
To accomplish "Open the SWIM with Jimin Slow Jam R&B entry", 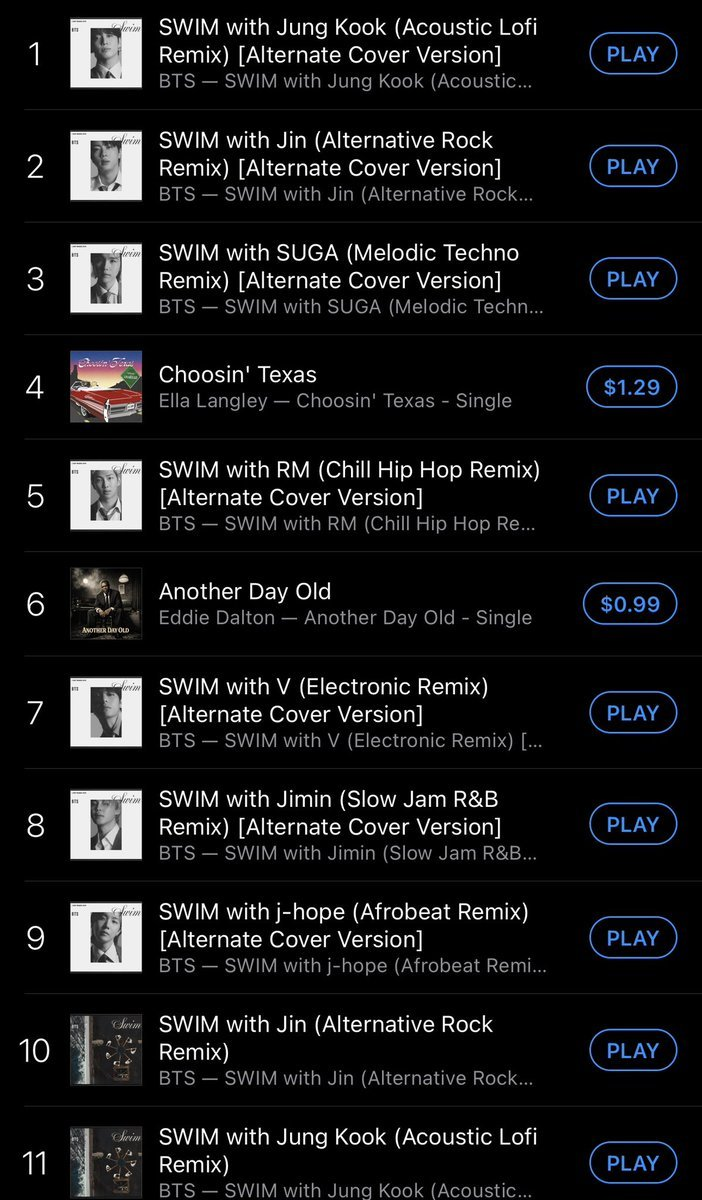I will pyautogui.click(x=329, y=812).
